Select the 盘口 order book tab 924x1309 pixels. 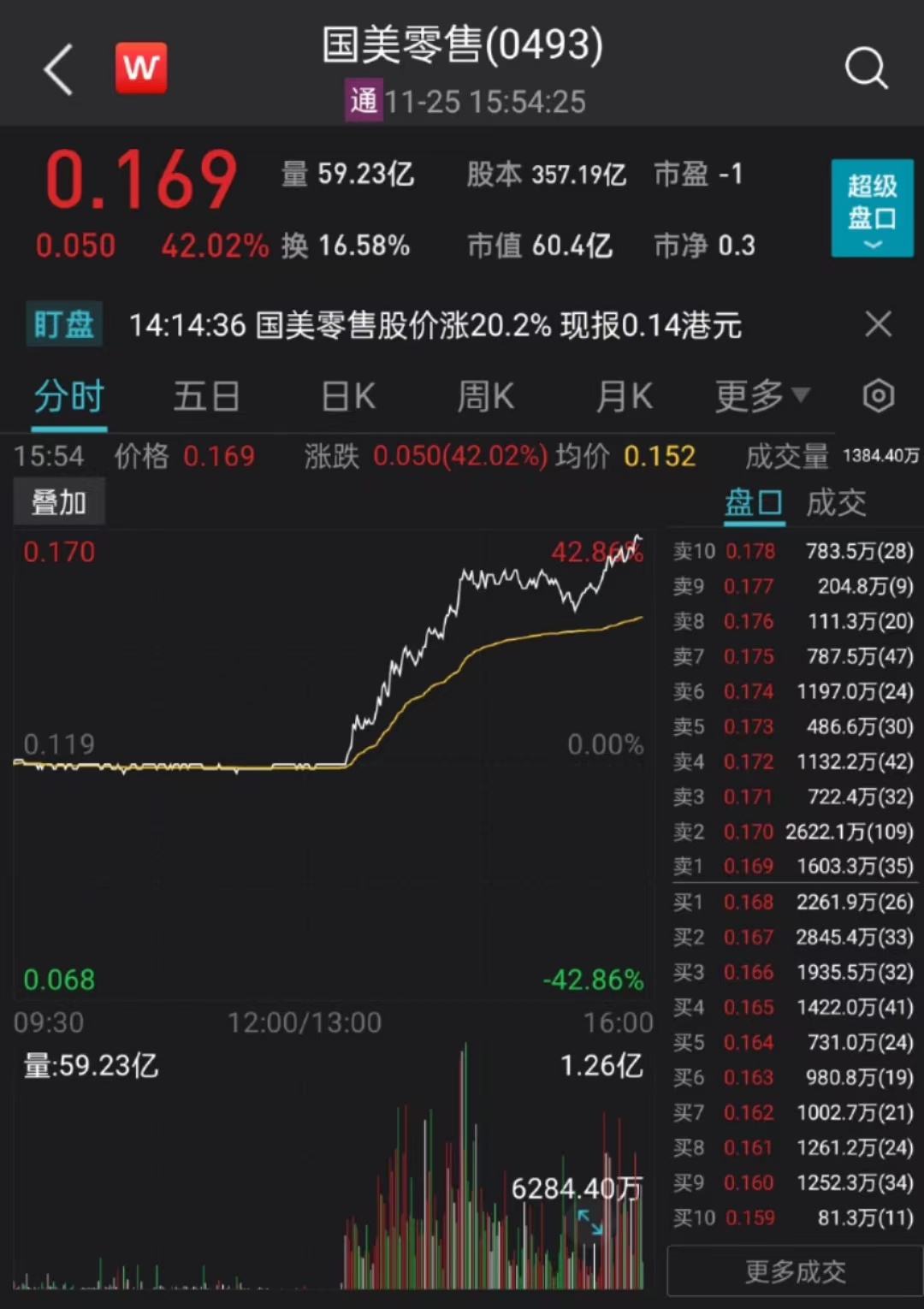point(754,503)
